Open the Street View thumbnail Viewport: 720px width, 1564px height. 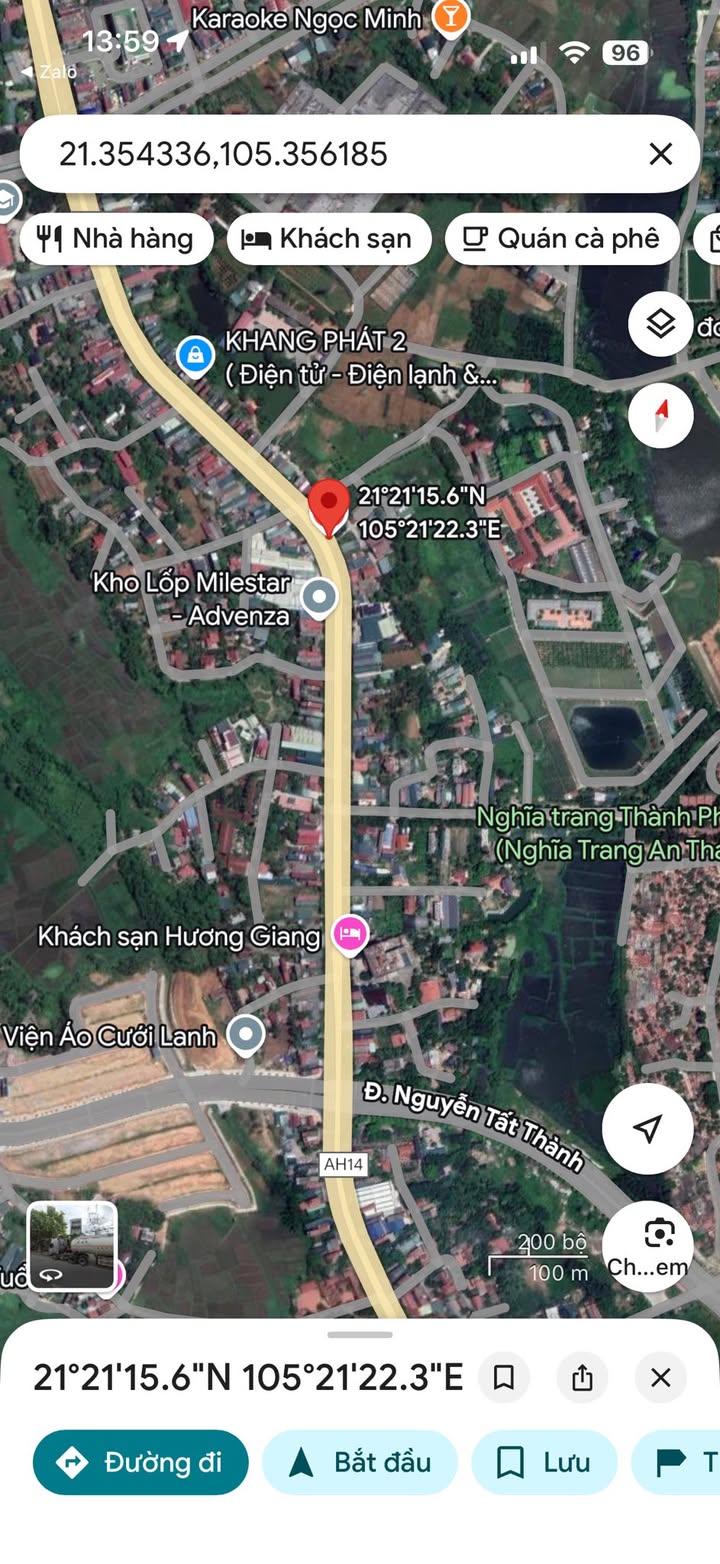[x=72, y=1246]
